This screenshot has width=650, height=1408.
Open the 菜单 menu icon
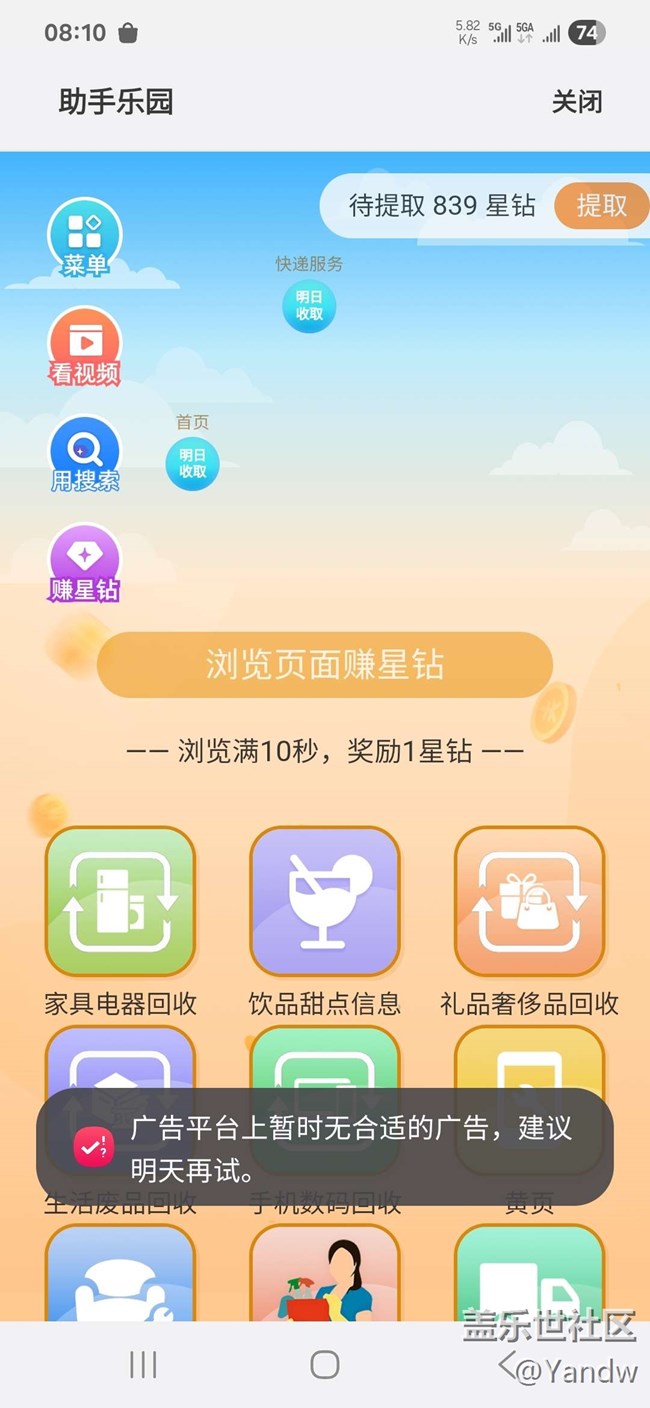tap(85, 238)
